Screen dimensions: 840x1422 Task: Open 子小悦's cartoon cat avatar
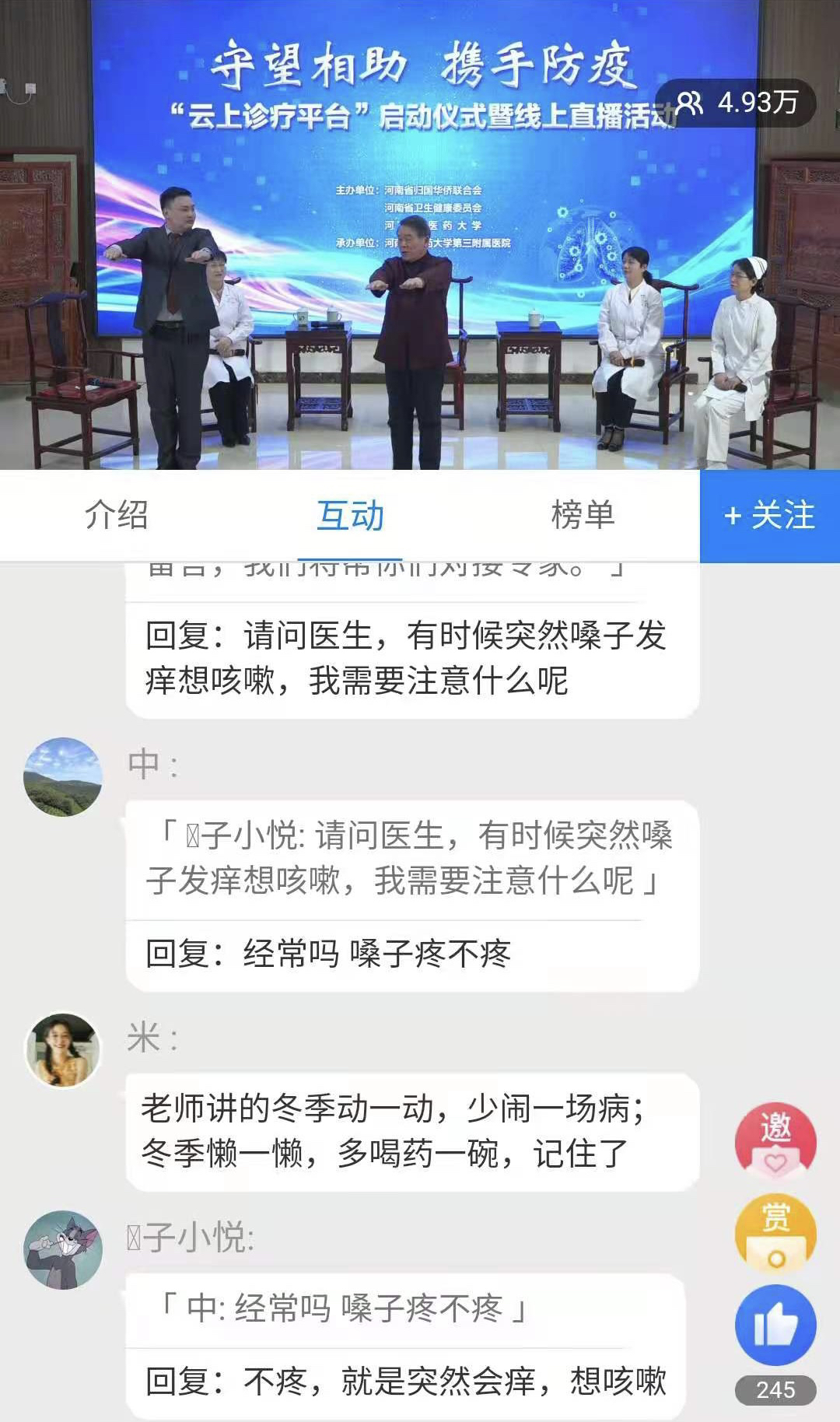(63, 1249)
